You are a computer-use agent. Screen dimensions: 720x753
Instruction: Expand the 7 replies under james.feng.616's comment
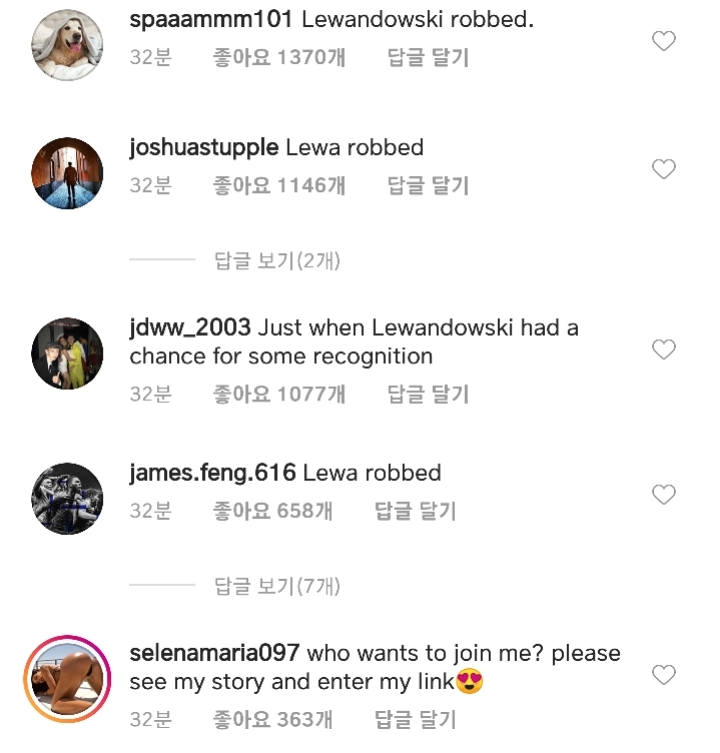[277, 586]
